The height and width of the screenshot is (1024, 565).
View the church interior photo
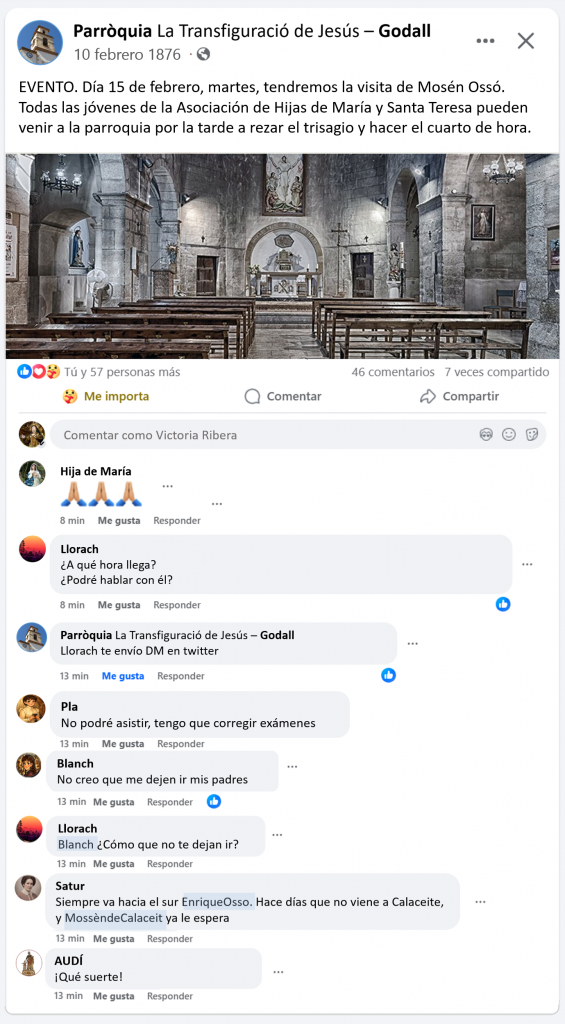click(282, 256)
